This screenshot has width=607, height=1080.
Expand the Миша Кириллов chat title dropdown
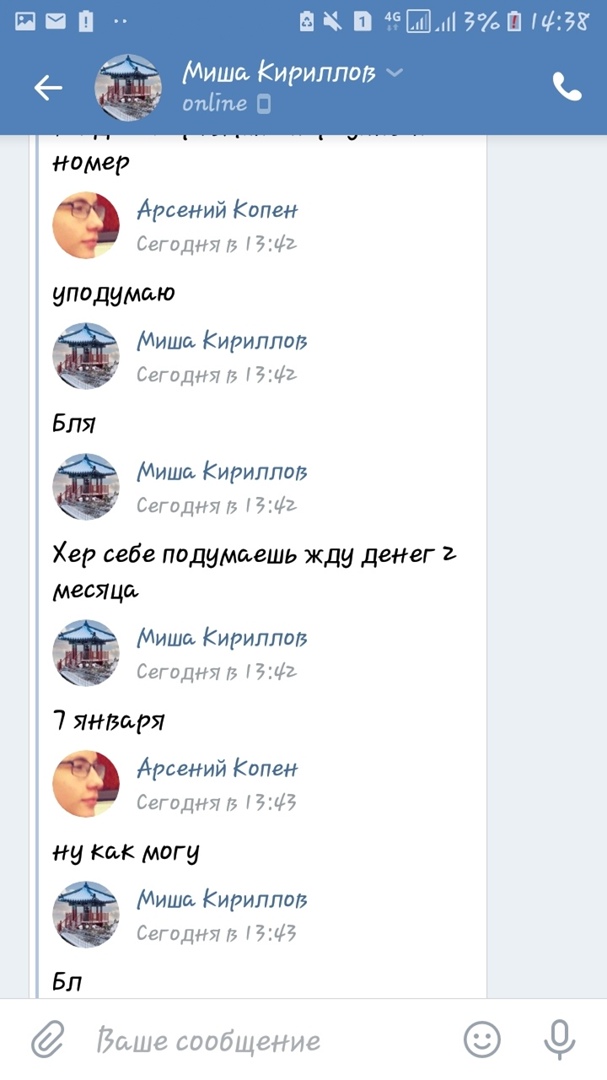(395, 72)
